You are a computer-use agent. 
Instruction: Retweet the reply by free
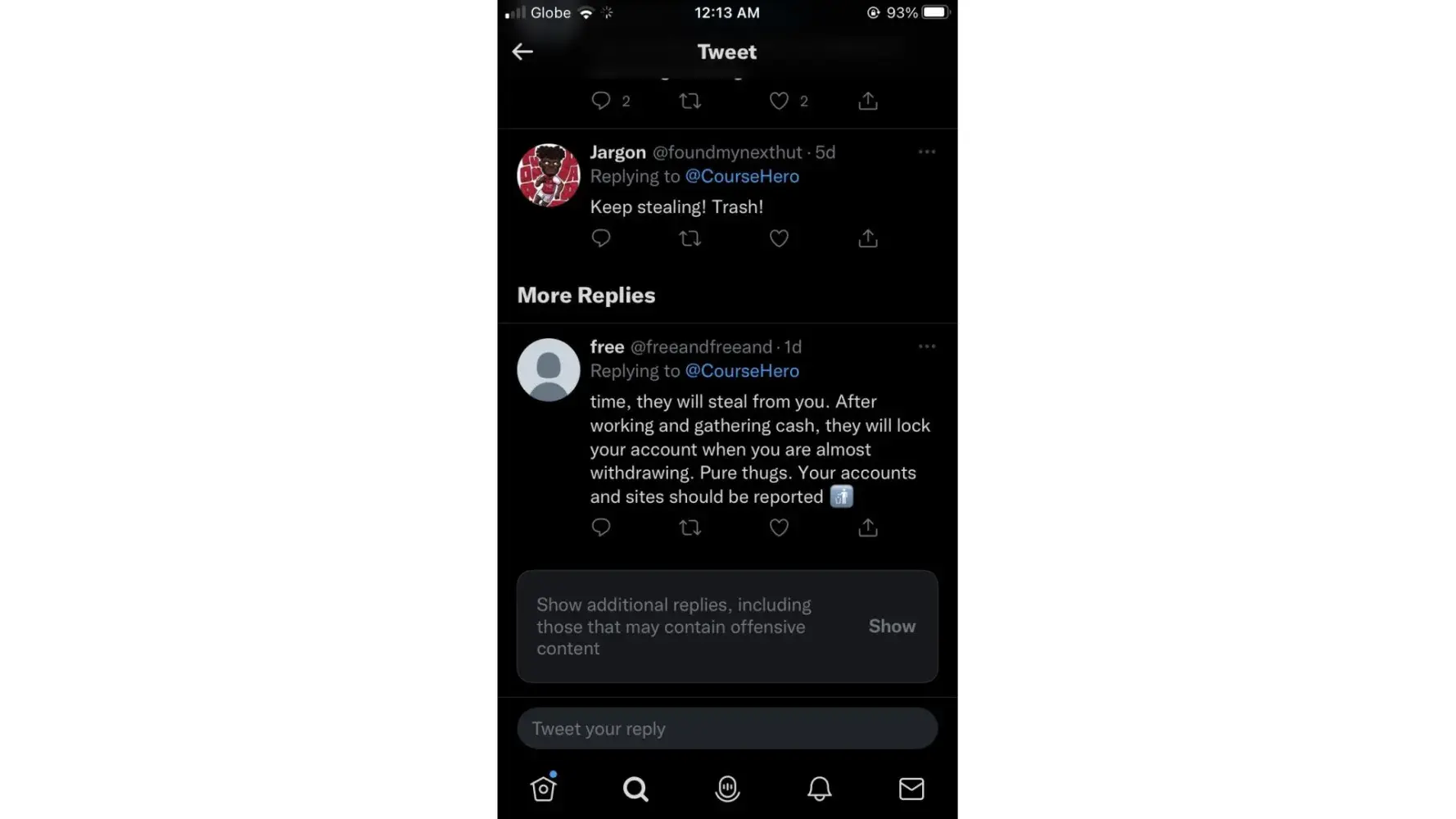[x=690, y=527]
